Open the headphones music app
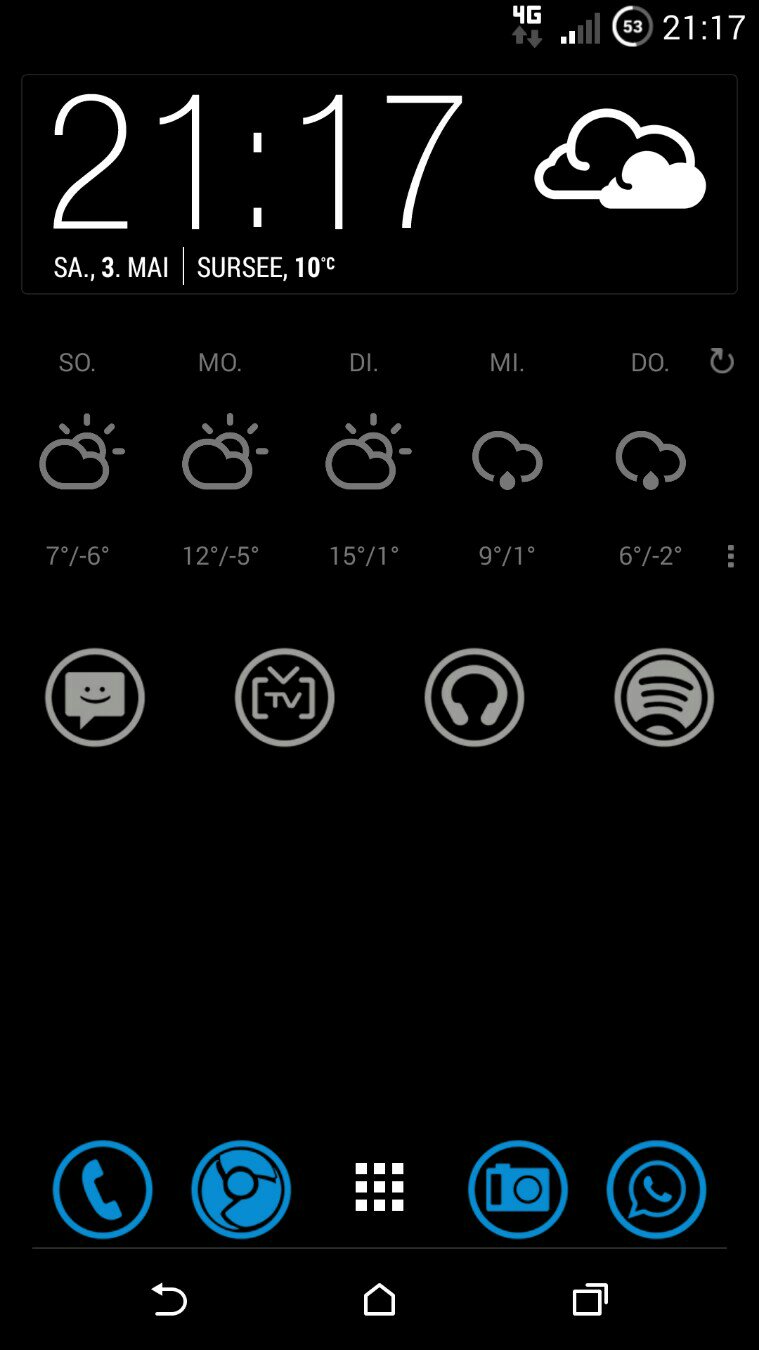Image resolution: width=759 pixels, height=1350 pixels. [474, 697]
